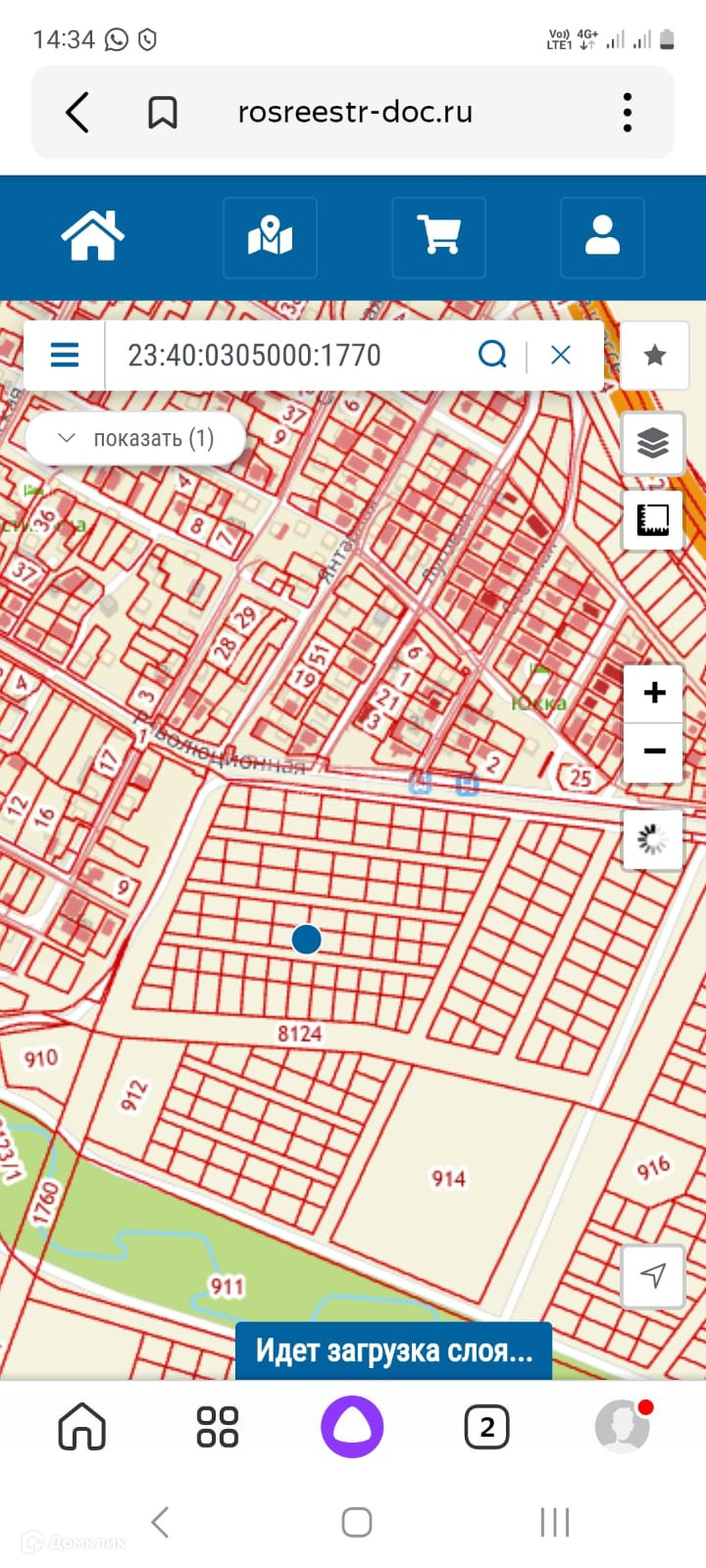The height and width of the screenshot is (1568, 706).
Task: Tap the rosreestr-doc.ru address bar
Action: 355,113
